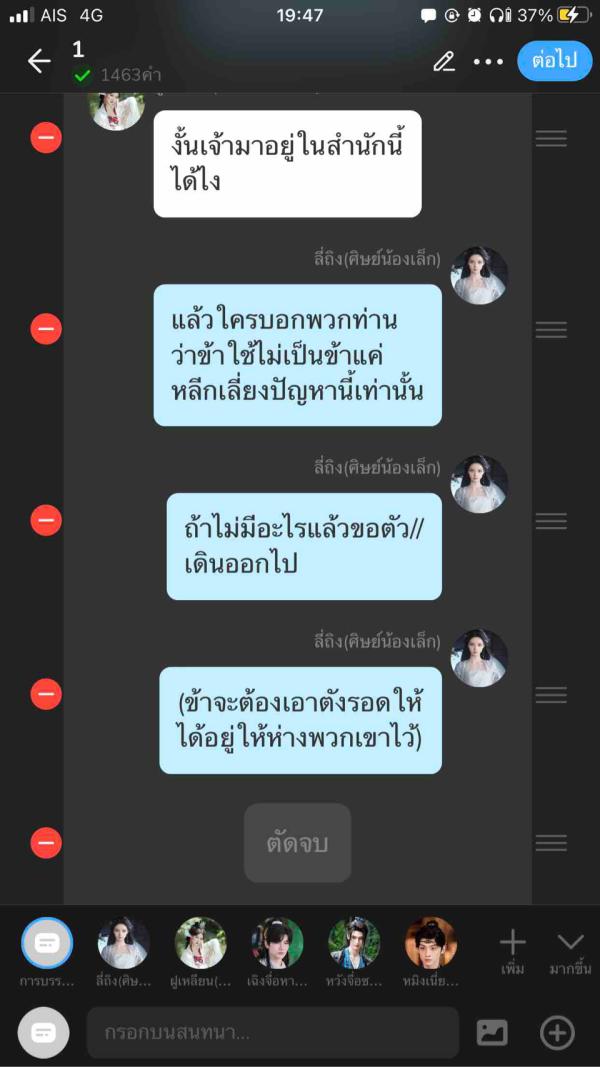
Task: Delete the message ข้าจะต้องเอาตัวรอด
Action: (x=46, y=694)
